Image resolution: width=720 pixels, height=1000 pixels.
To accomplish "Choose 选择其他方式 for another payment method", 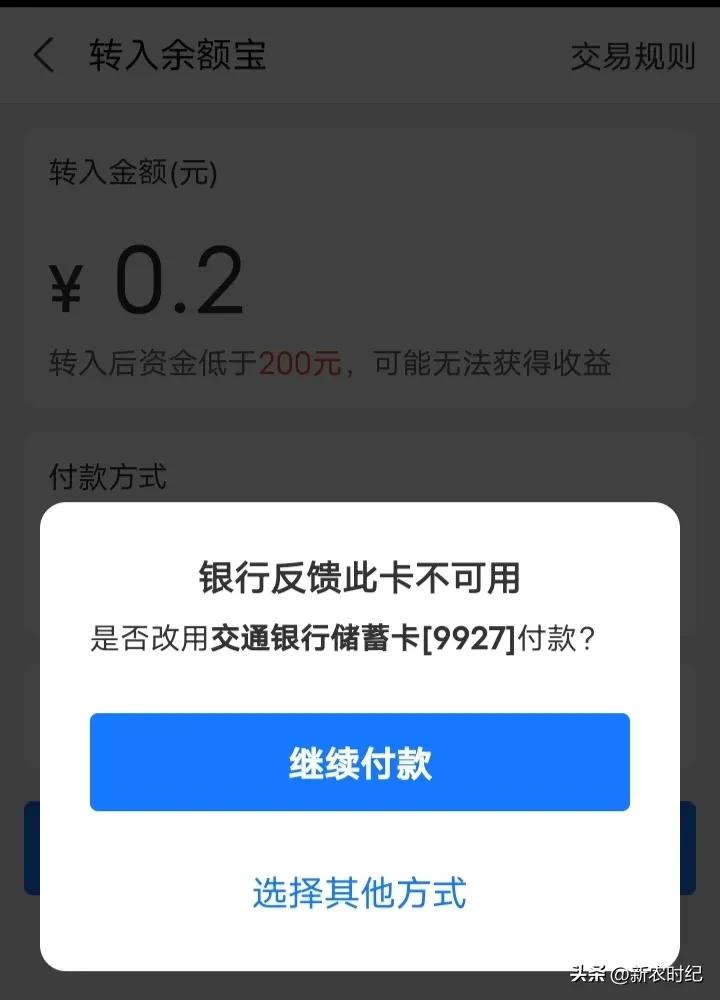I will tap(359, 891).
